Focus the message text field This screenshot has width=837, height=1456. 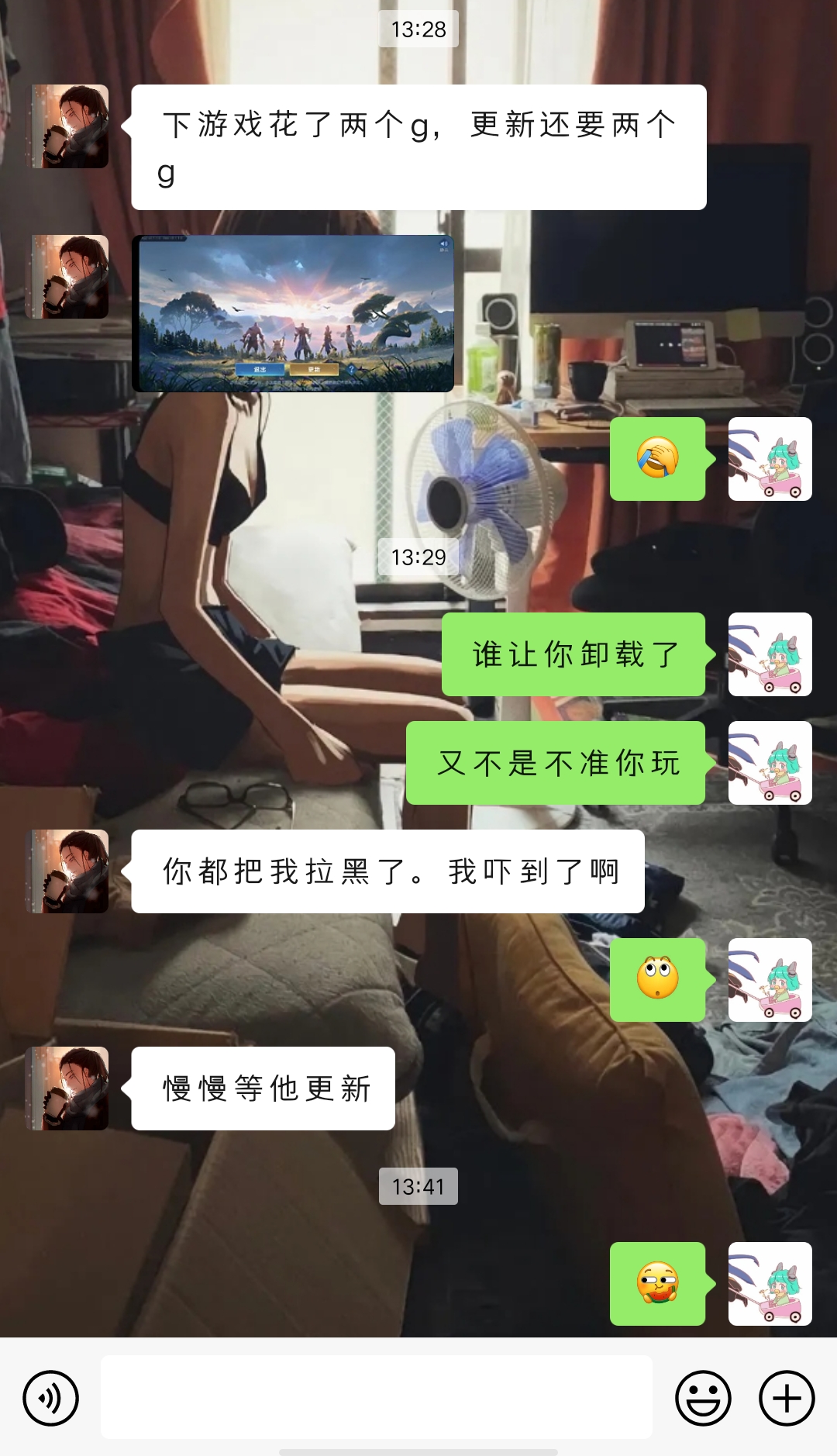(x=376, y=1396)
